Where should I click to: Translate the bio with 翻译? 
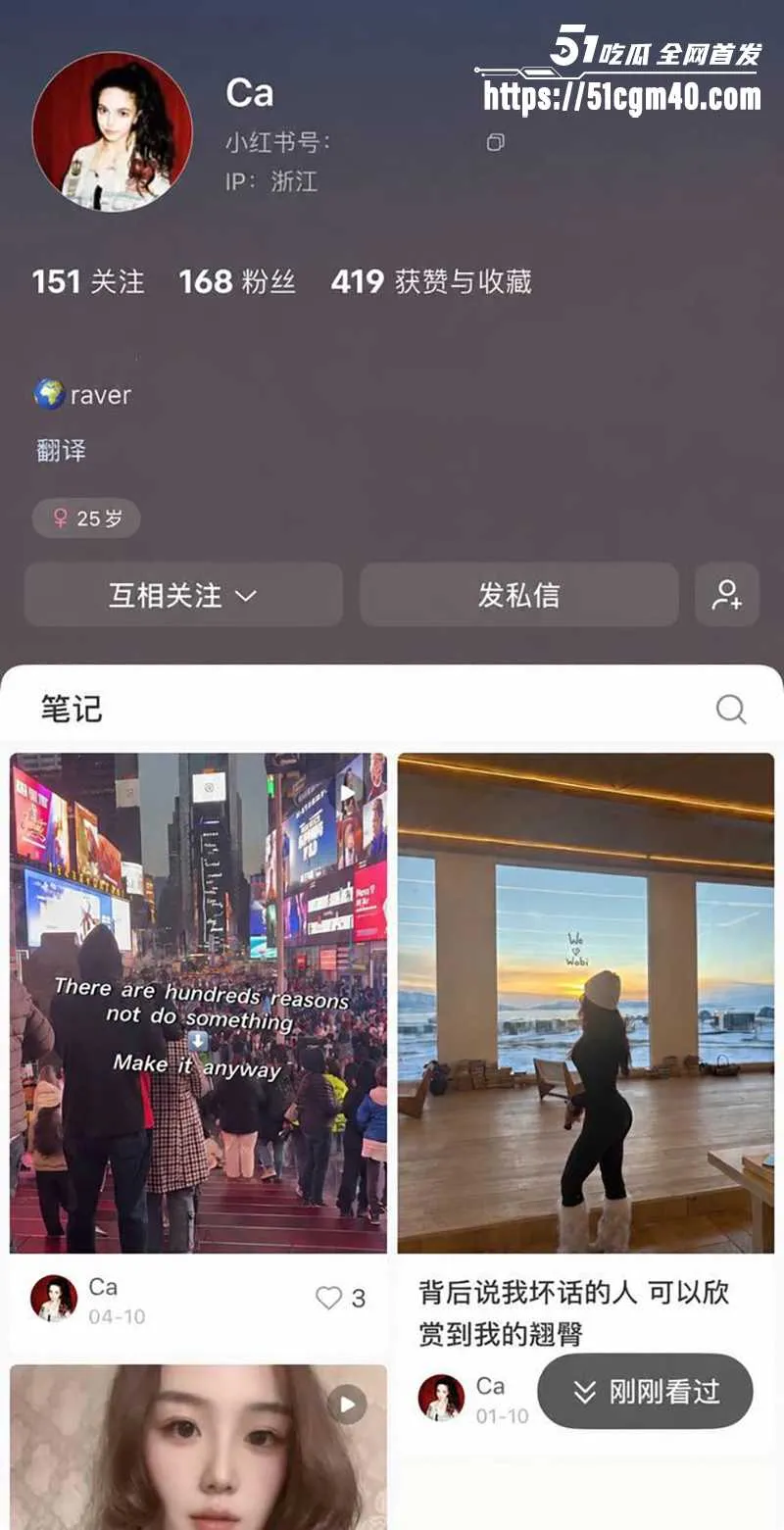(61, 451)
